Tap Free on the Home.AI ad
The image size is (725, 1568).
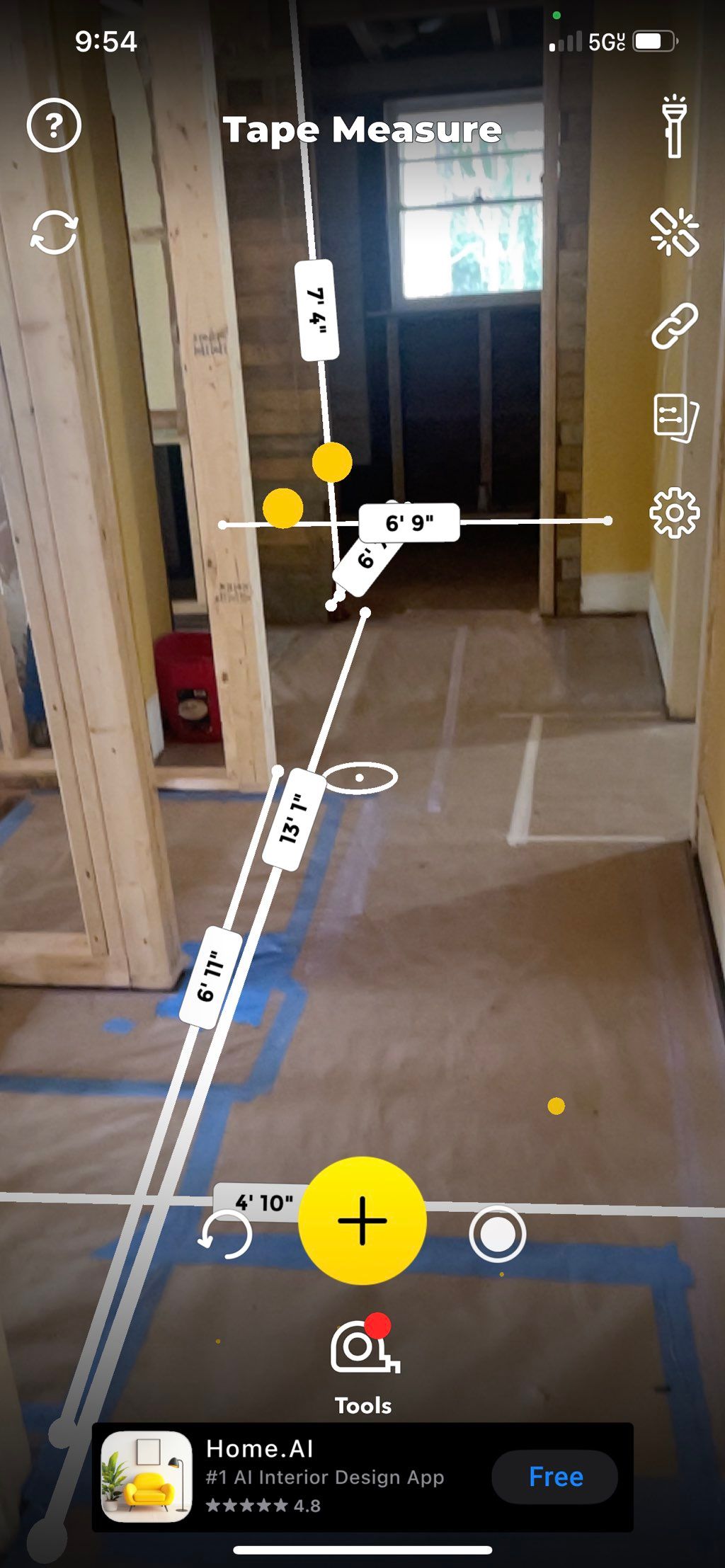(x=555, y=1477)
